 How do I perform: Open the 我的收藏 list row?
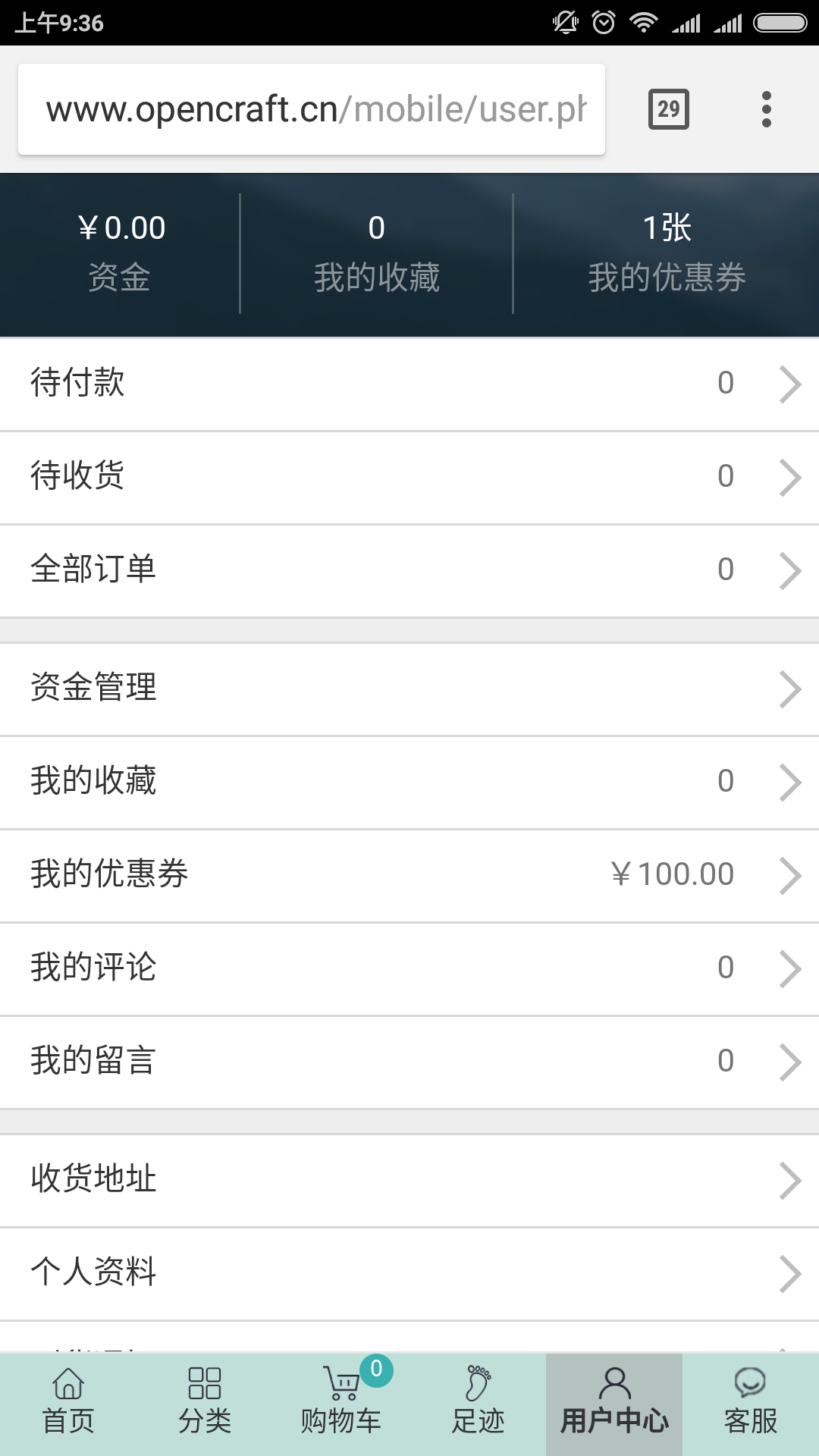409,783
